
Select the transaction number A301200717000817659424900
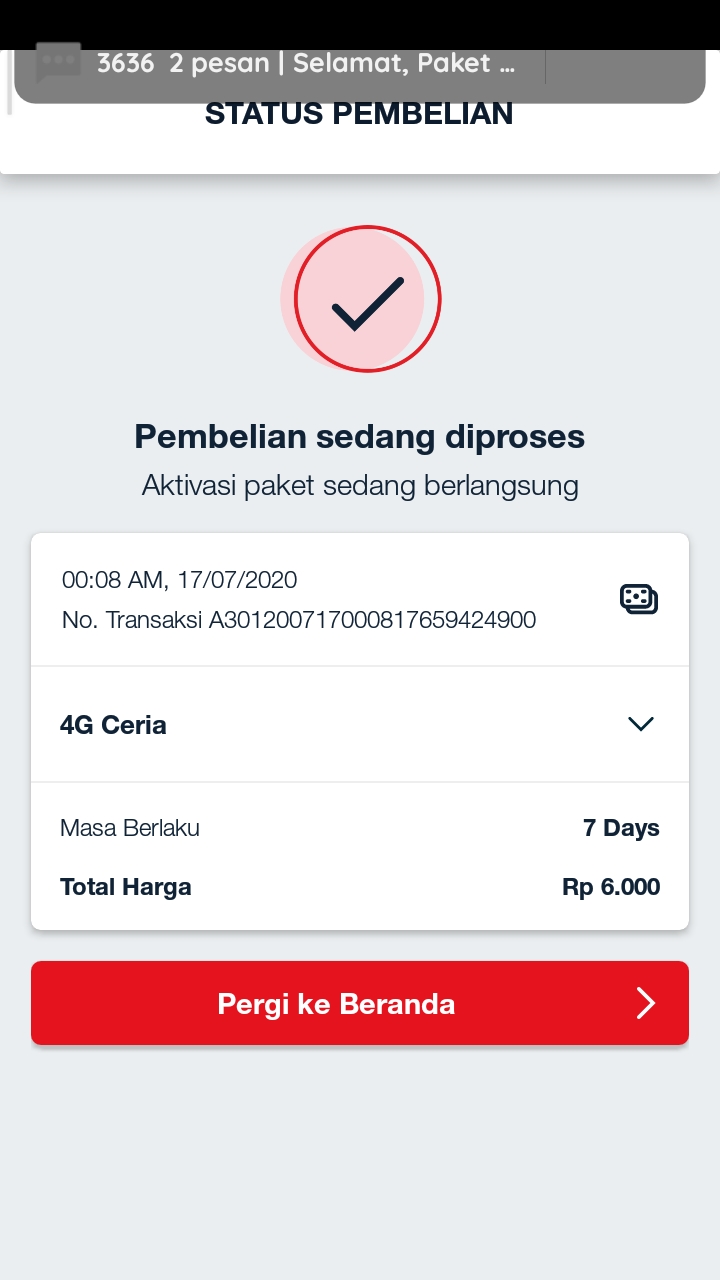299,620
